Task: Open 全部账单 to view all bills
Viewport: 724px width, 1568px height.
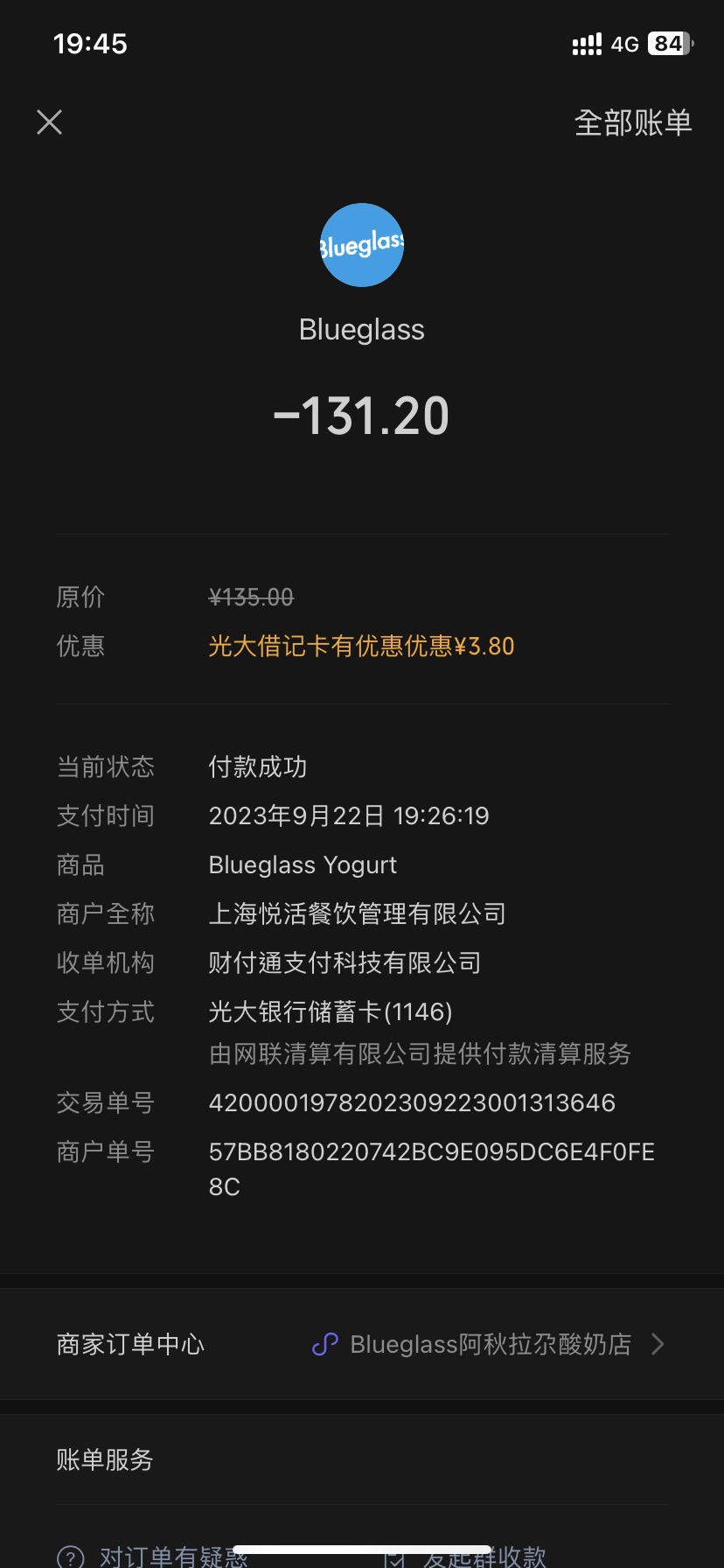Action: click(x=633, y=122)
